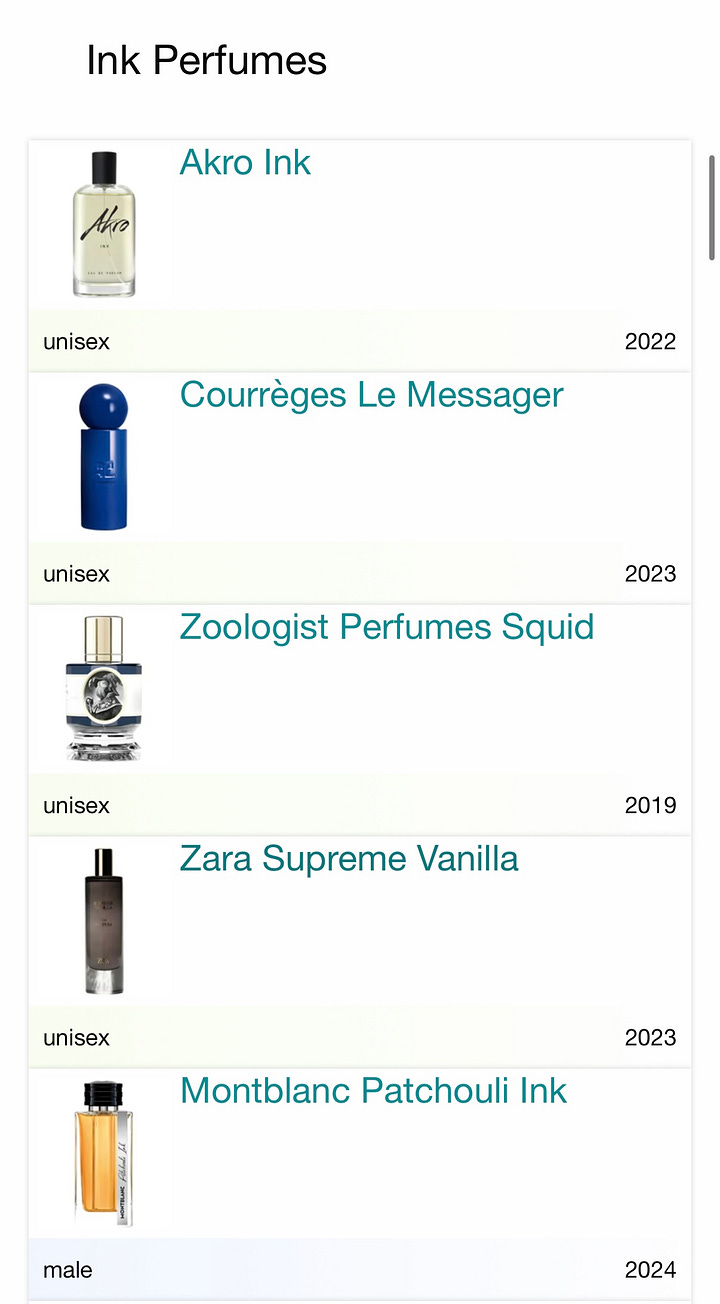
Task: Open Courrèges Le Messager perfume page
Action: tap(371, 395)
